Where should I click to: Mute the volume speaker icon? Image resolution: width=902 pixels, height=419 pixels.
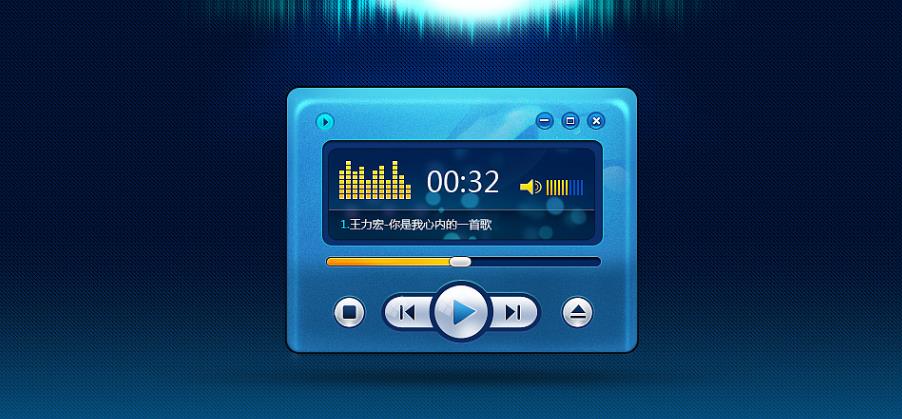coord(530,187)
